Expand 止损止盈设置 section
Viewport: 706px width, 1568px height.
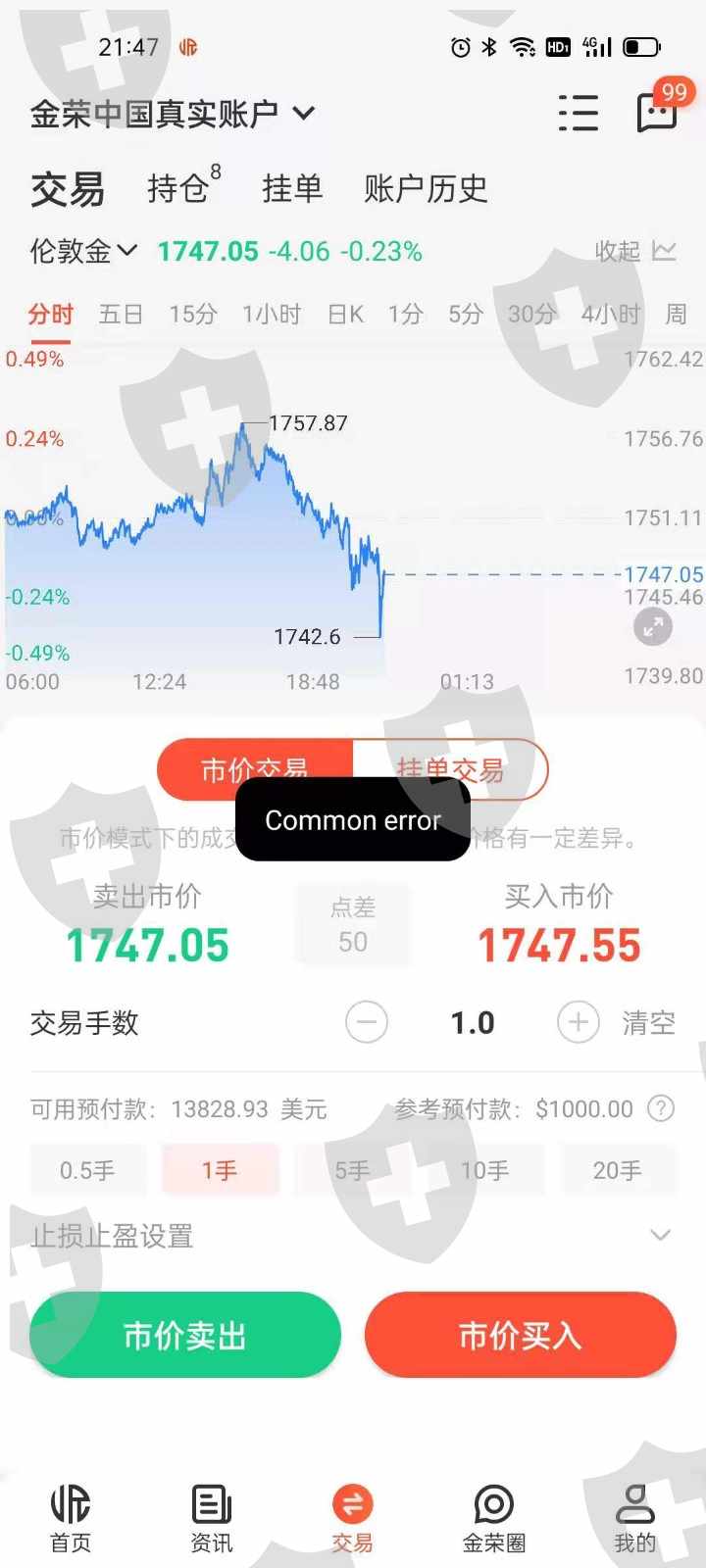[x=353, y=1236]
